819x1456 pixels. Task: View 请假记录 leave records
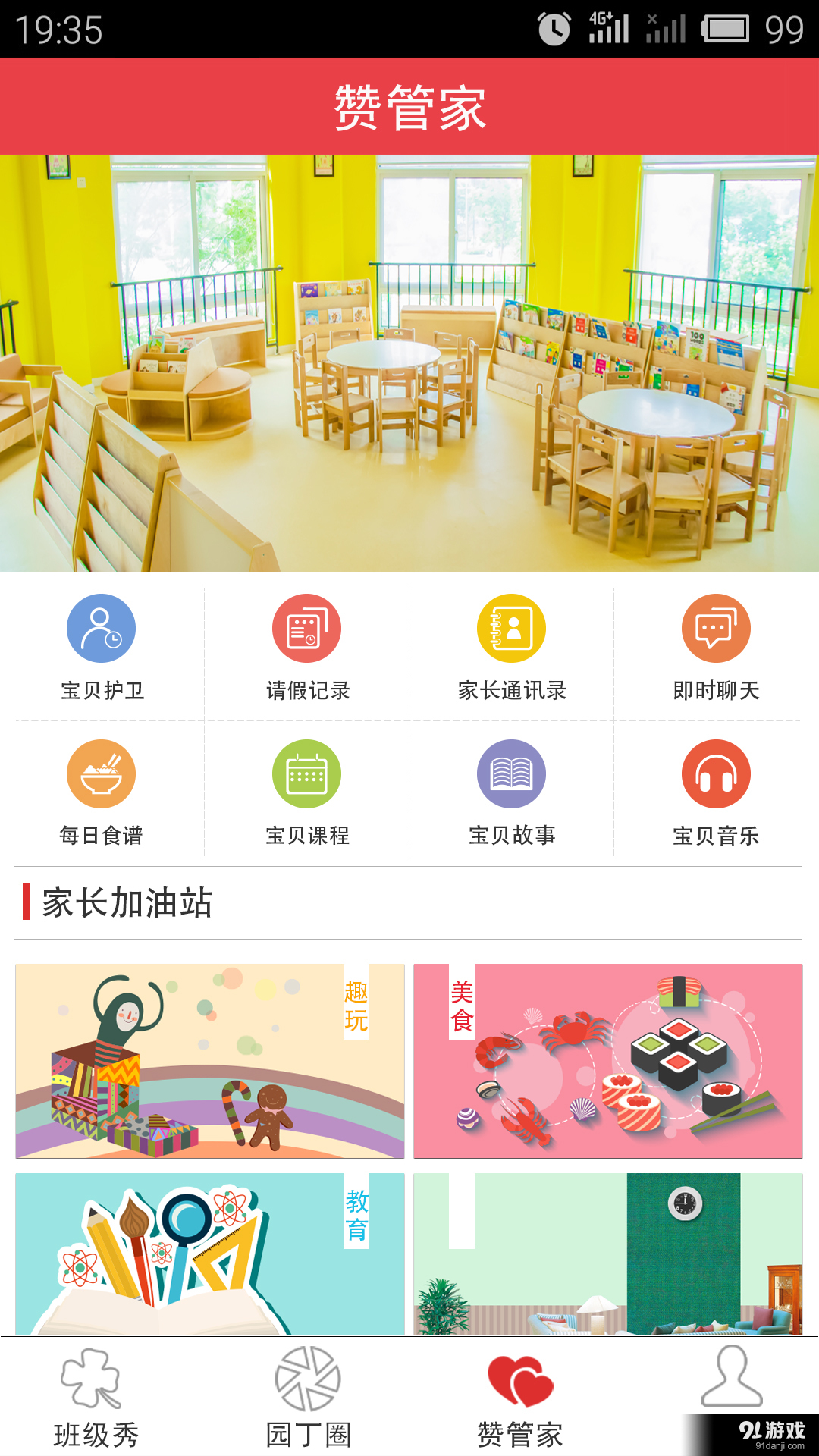[x=307, y=646]
